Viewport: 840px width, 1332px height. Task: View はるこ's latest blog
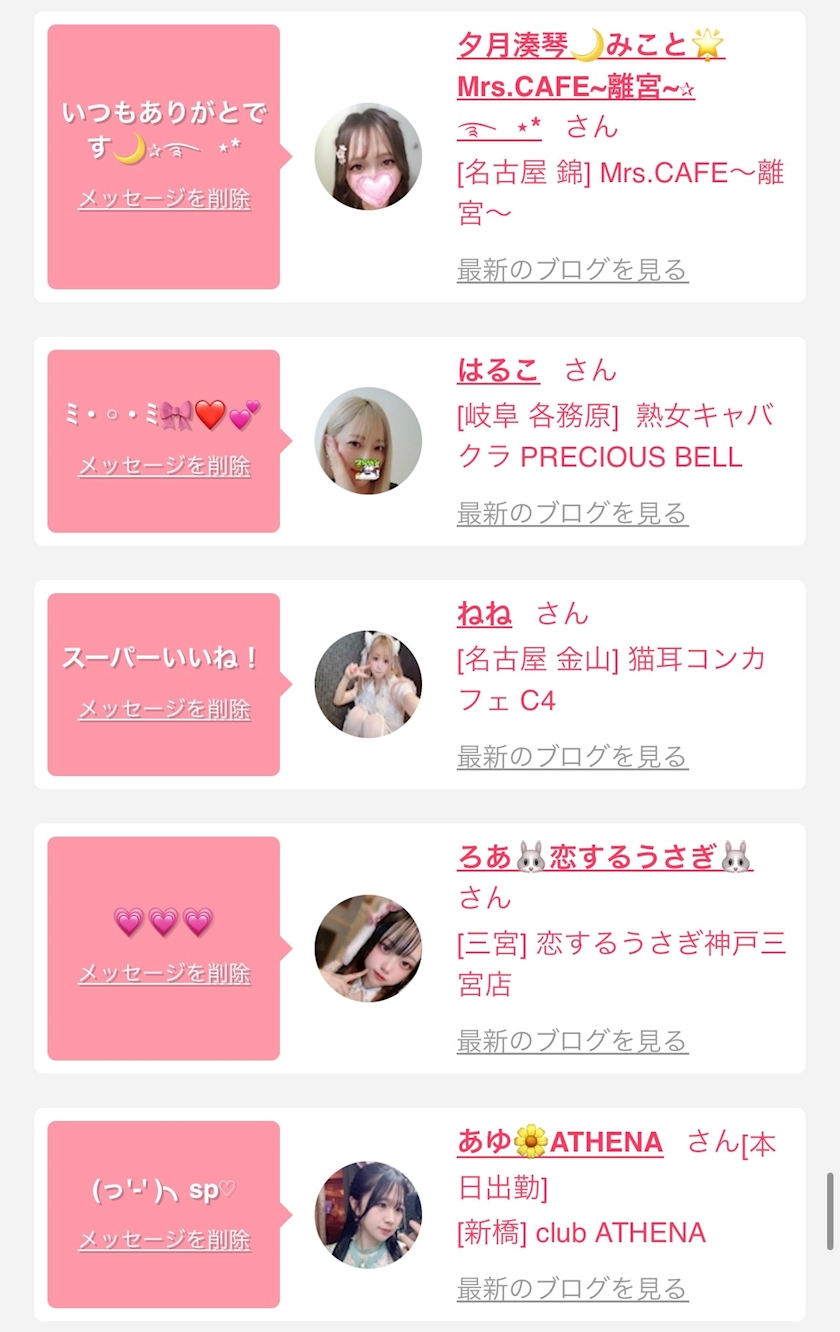(572, 513)
